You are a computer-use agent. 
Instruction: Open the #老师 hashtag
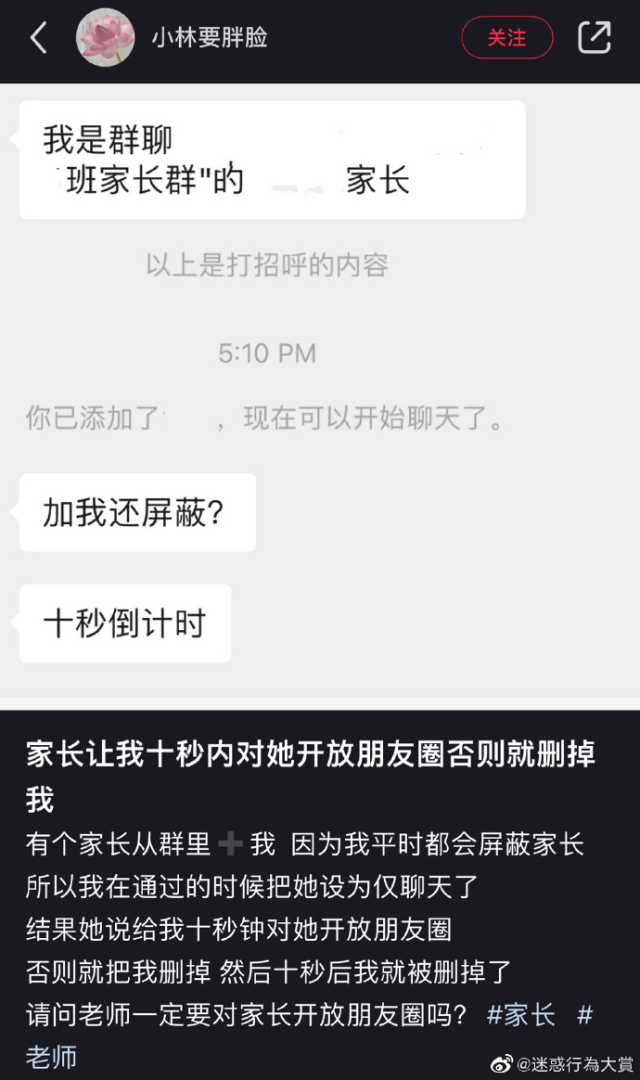click(x=52, y=1057)
